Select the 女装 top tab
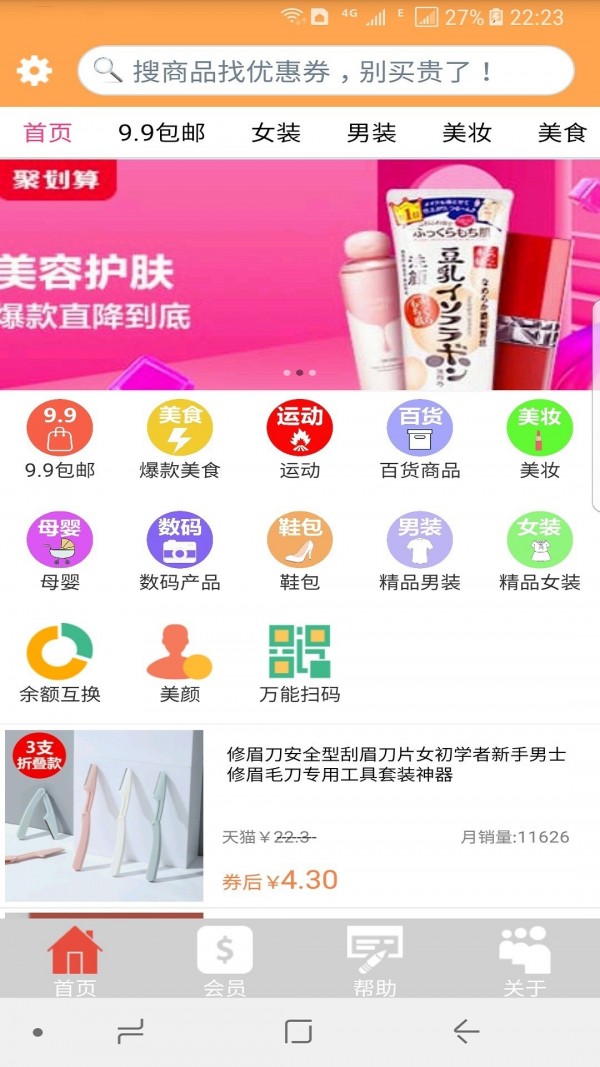Viewport: 600px width, 1067px height. coord(276,132)
